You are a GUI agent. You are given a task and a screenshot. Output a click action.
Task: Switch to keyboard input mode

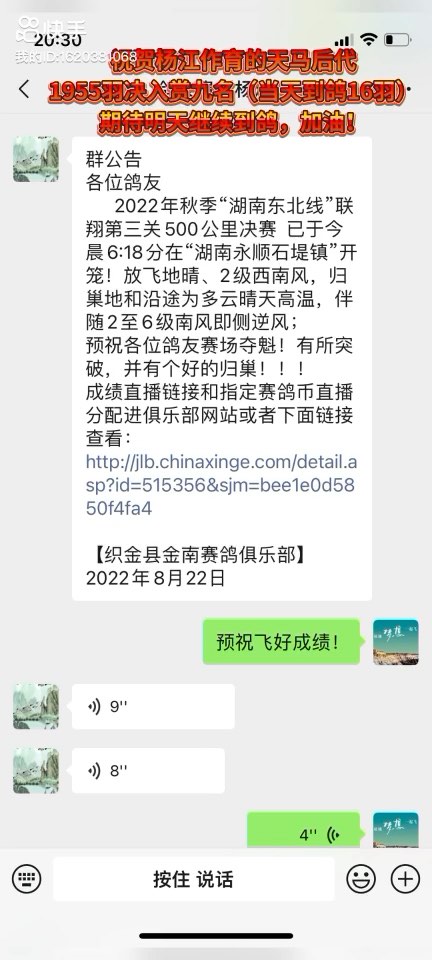pos(26,879)
